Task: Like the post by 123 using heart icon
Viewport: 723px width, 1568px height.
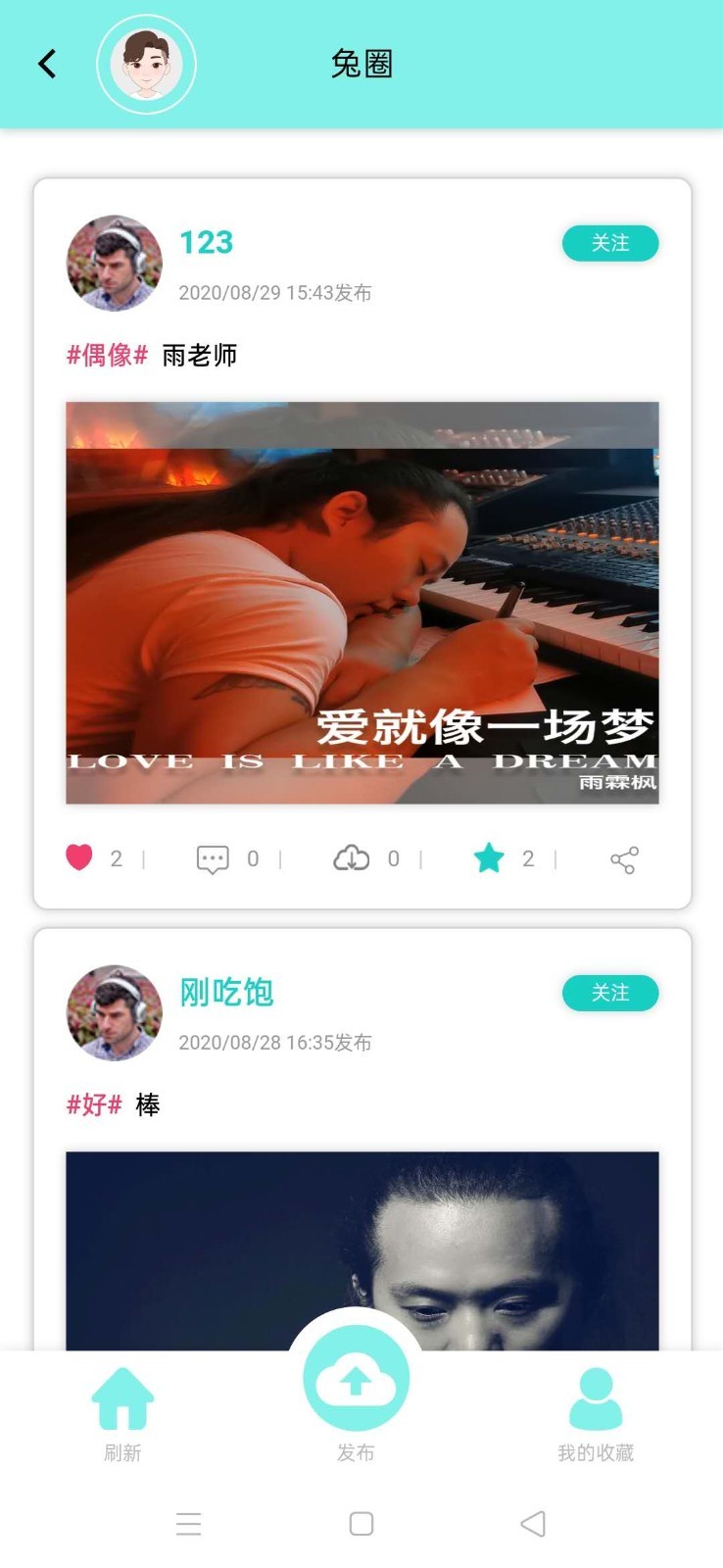Action: (x=81, y=857)
